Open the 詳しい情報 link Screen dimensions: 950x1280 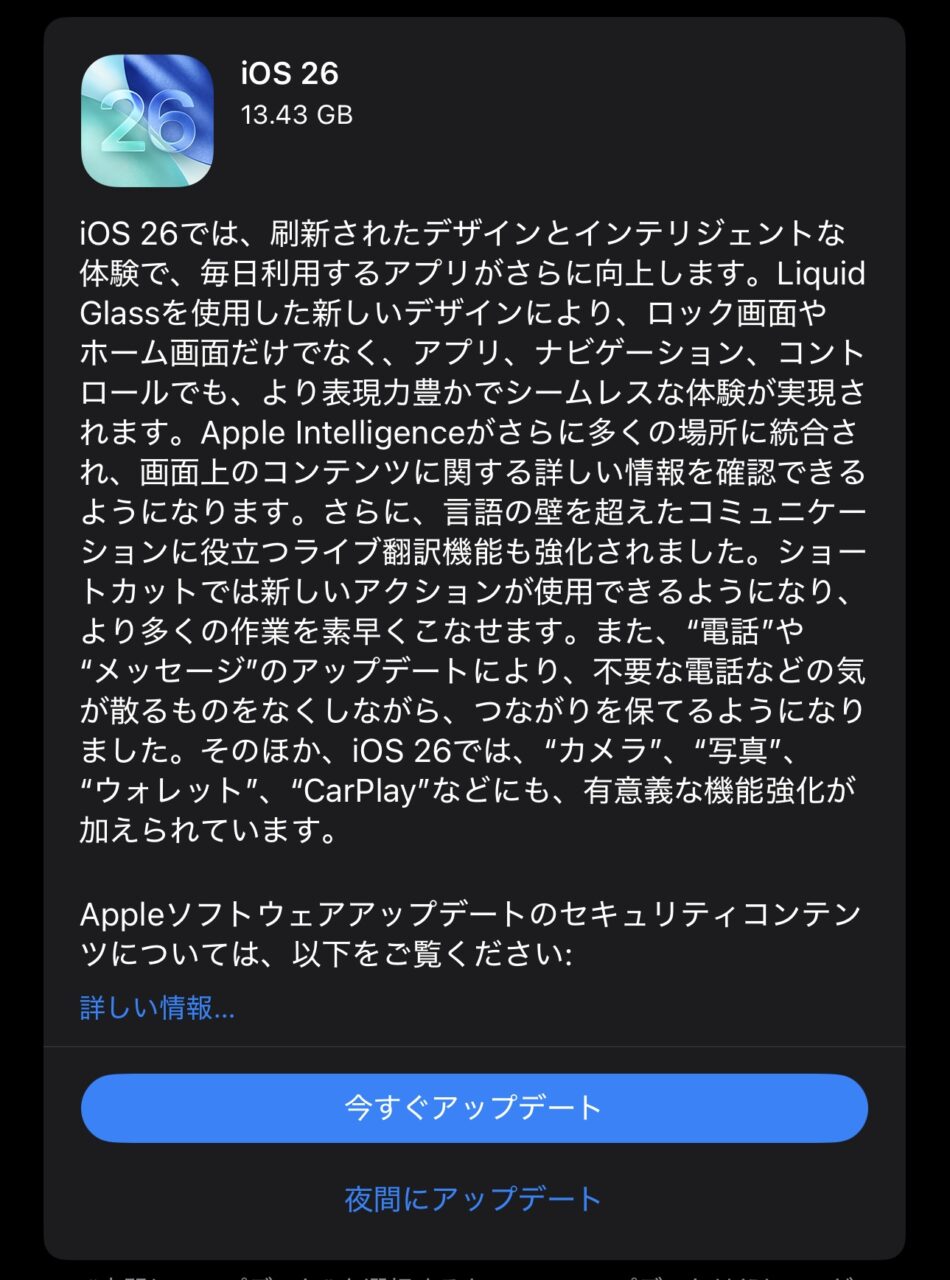coord(157,1007)
